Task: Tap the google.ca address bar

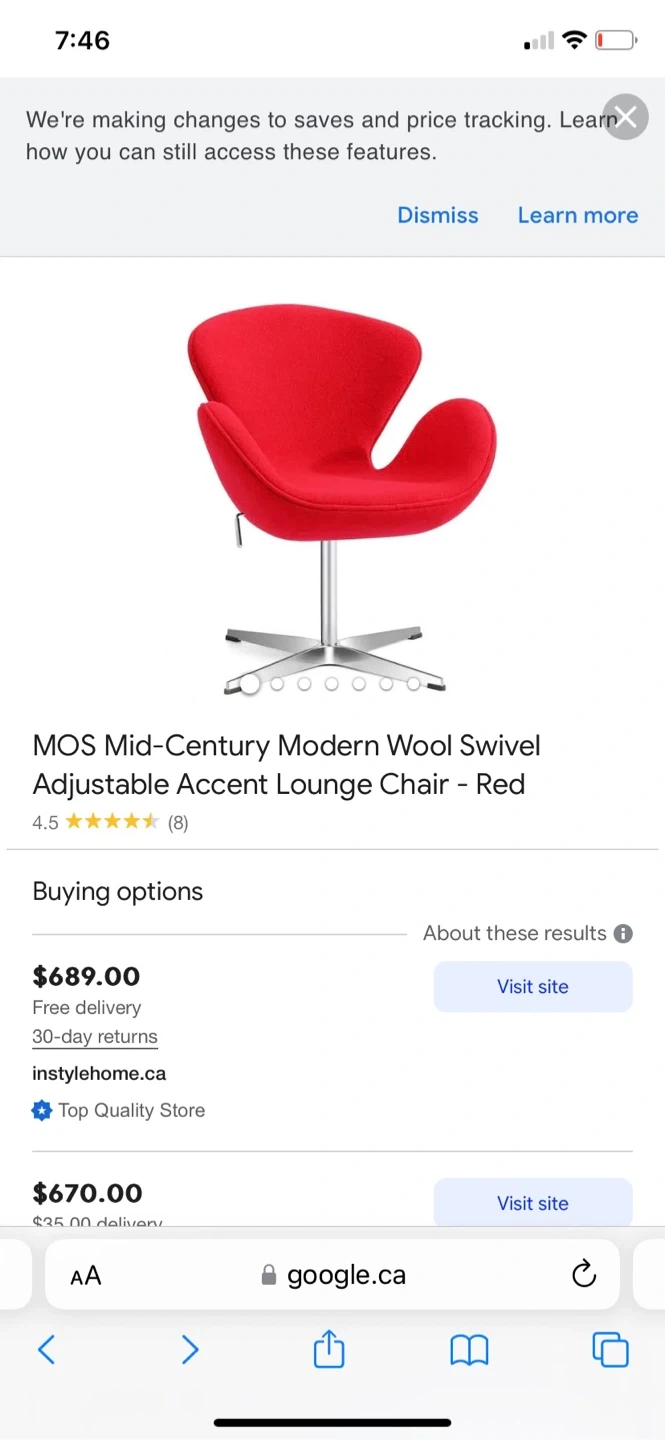Action: pos(335,1275)
